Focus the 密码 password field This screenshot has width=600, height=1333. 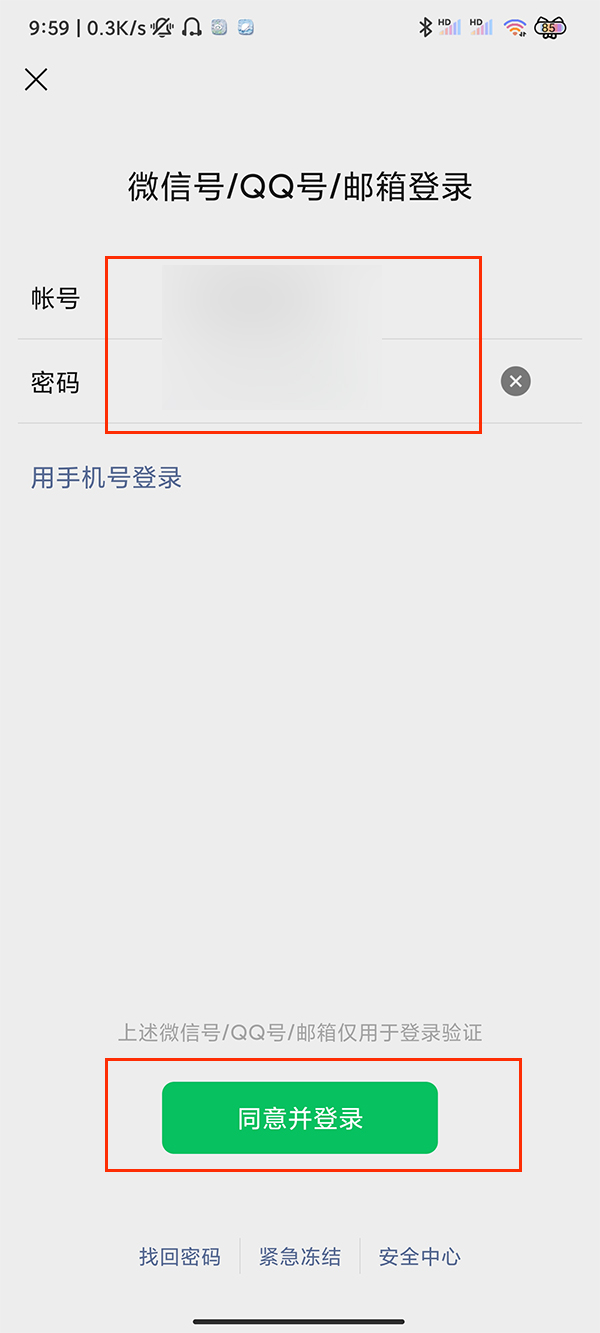tap(300, 382)
